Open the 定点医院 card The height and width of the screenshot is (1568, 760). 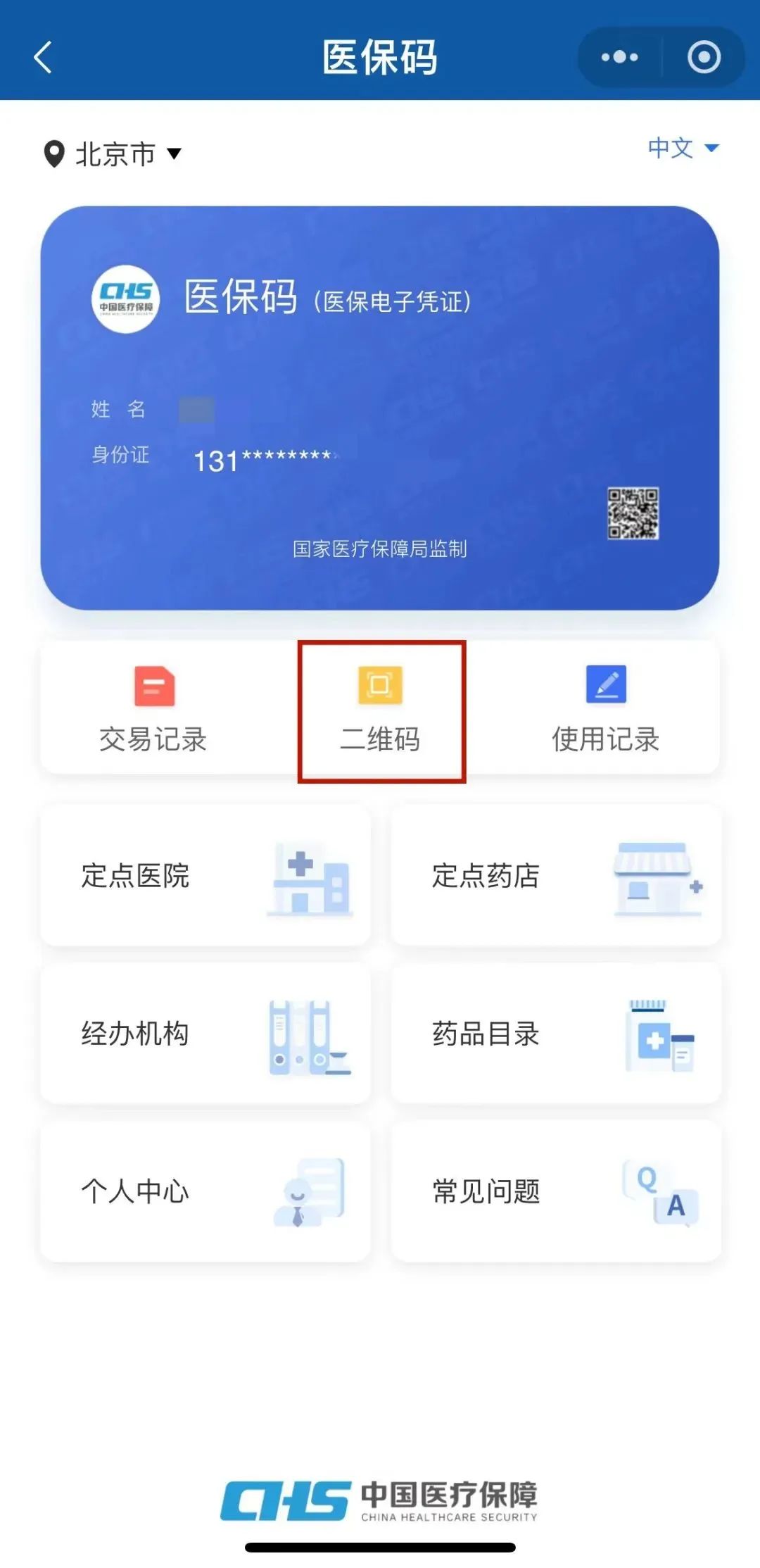tap(205, 876)
